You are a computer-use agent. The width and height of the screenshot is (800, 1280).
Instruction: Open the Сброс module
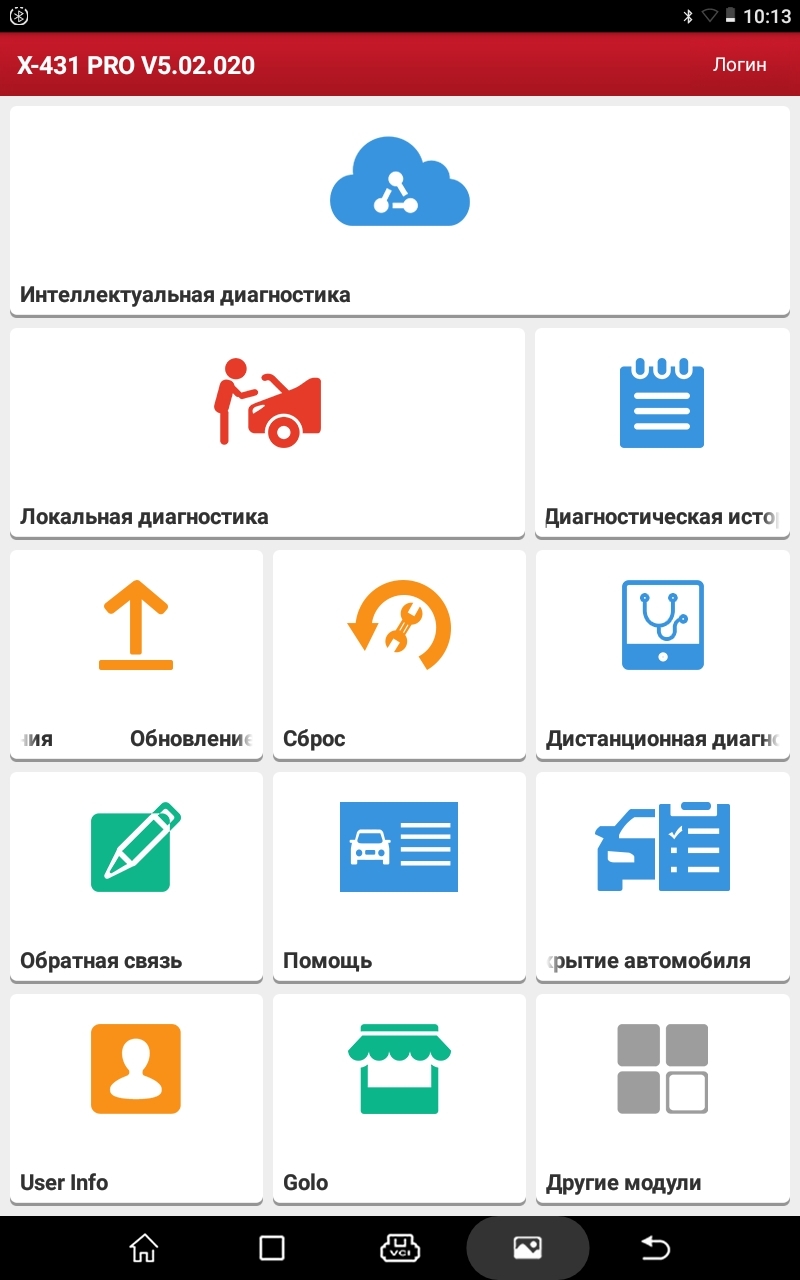click(x=399, y=655)
